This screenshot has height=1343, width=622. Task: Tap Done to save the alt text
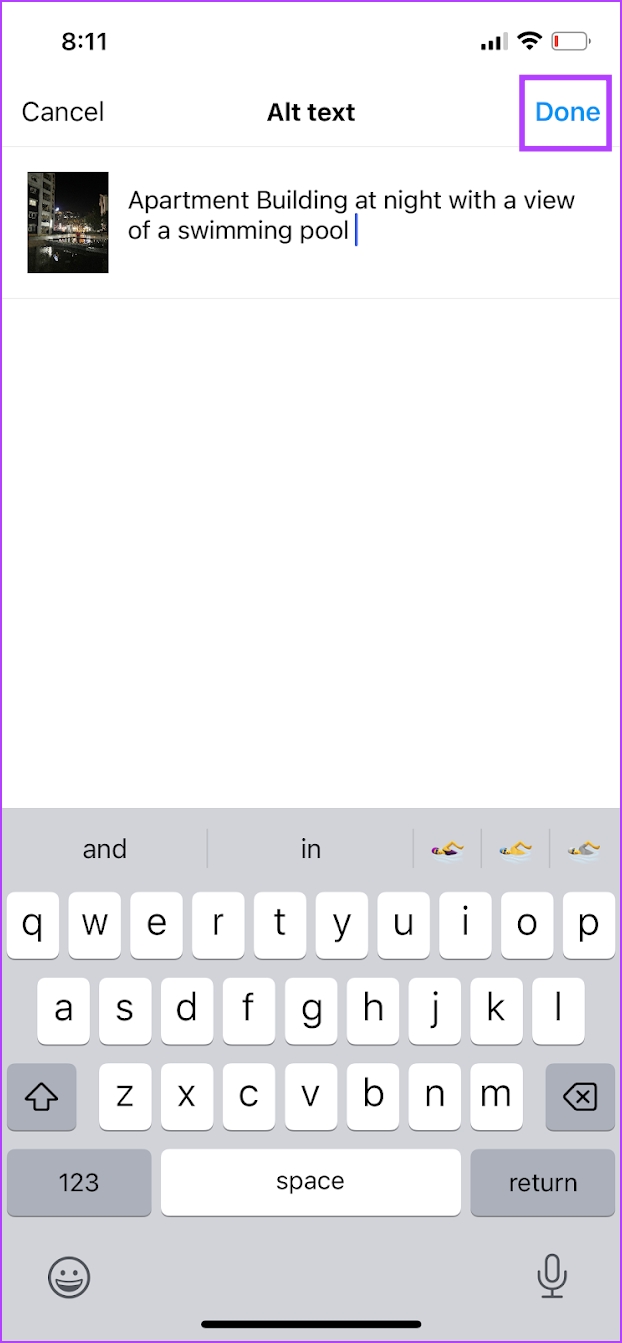[567, 112]
